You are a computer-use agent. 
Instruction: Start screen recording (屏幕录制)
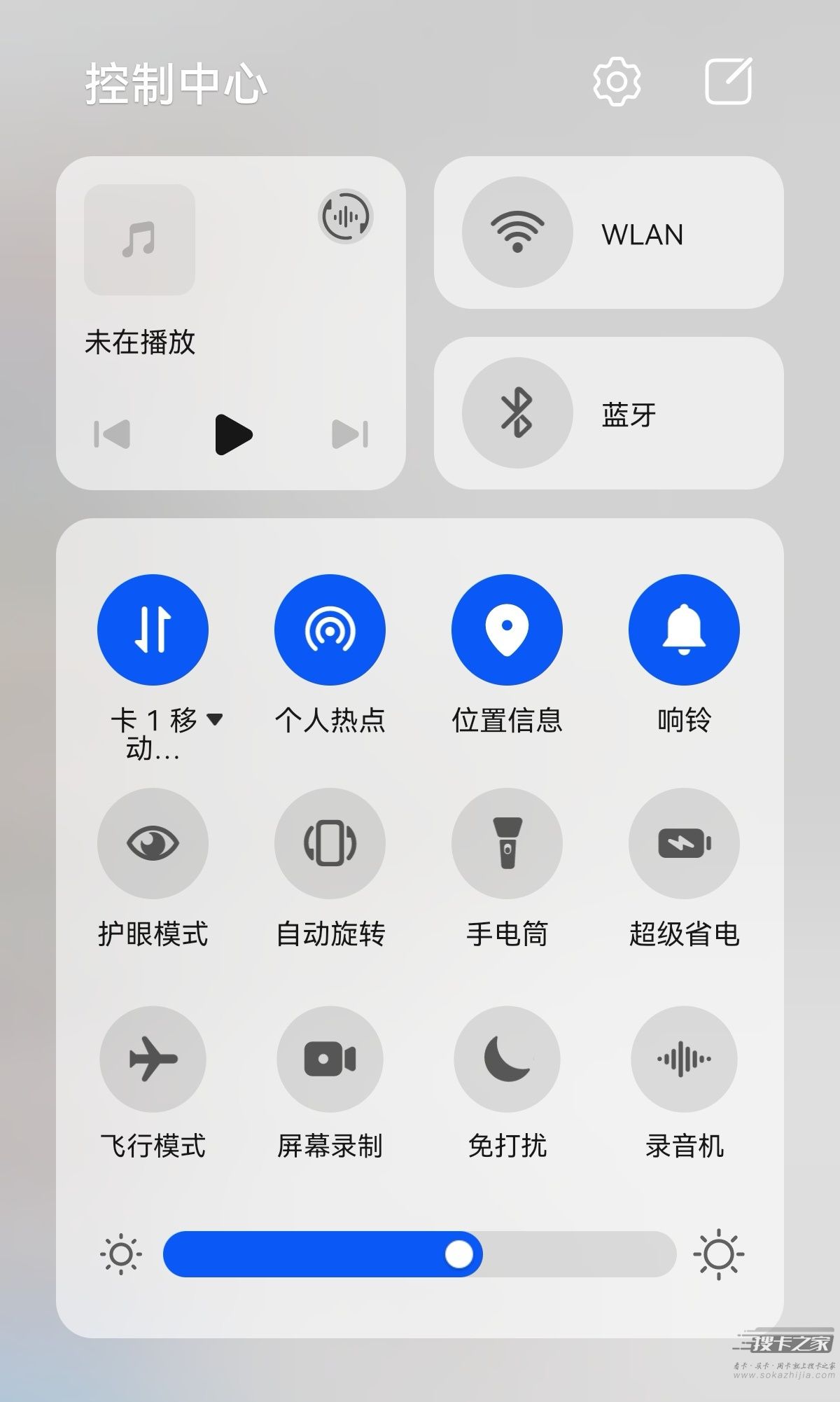point(330,1059)
